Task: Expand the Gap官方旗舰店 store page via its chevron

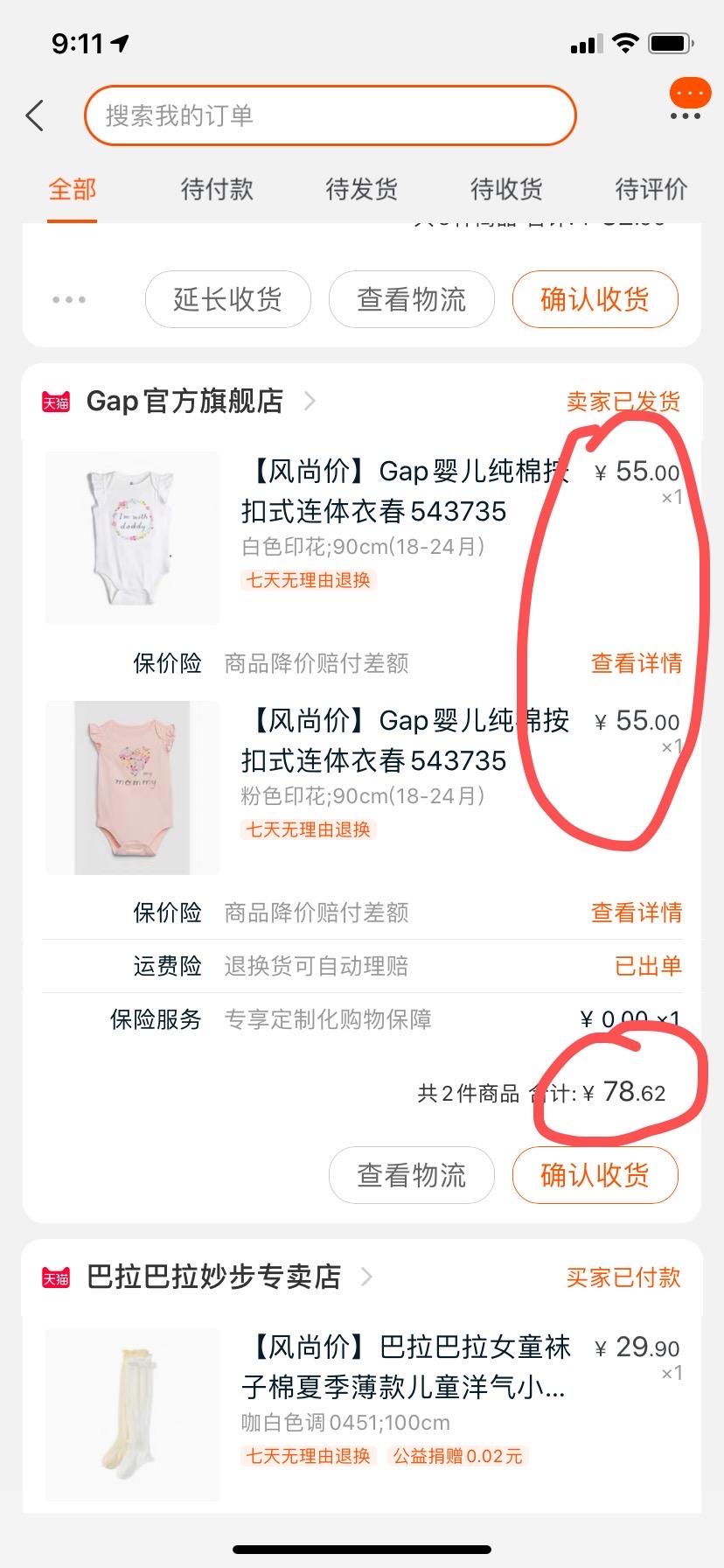Action: 310,402
